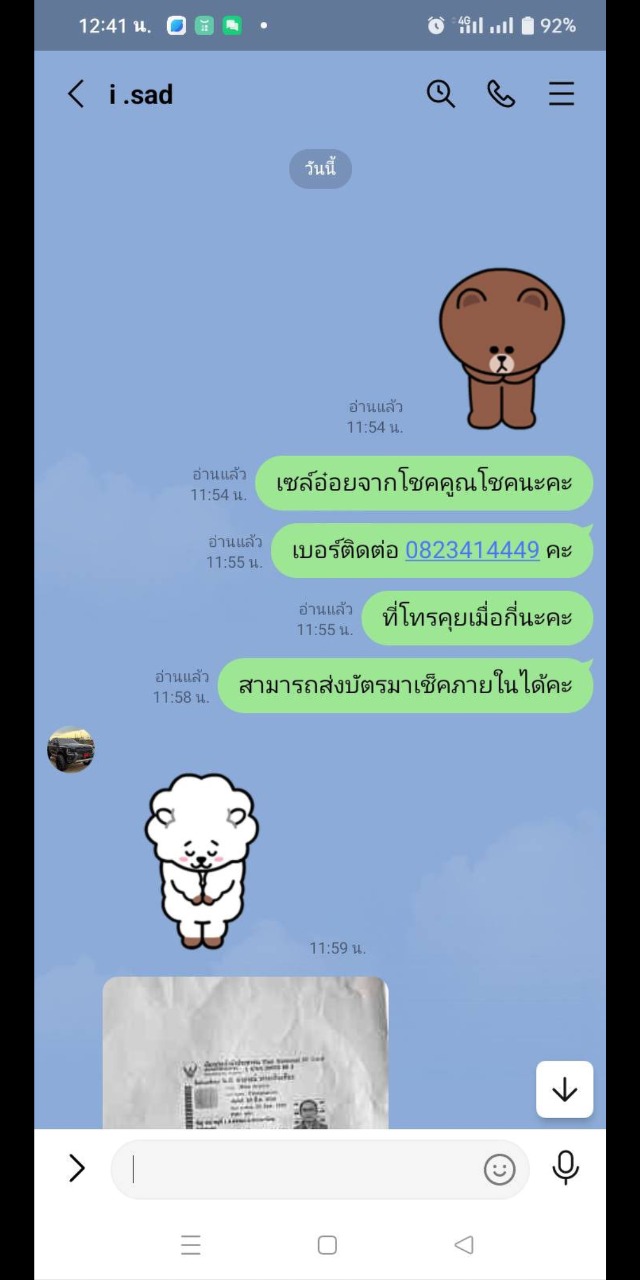
Task: Open the chat menu
Action: [561, 94]
